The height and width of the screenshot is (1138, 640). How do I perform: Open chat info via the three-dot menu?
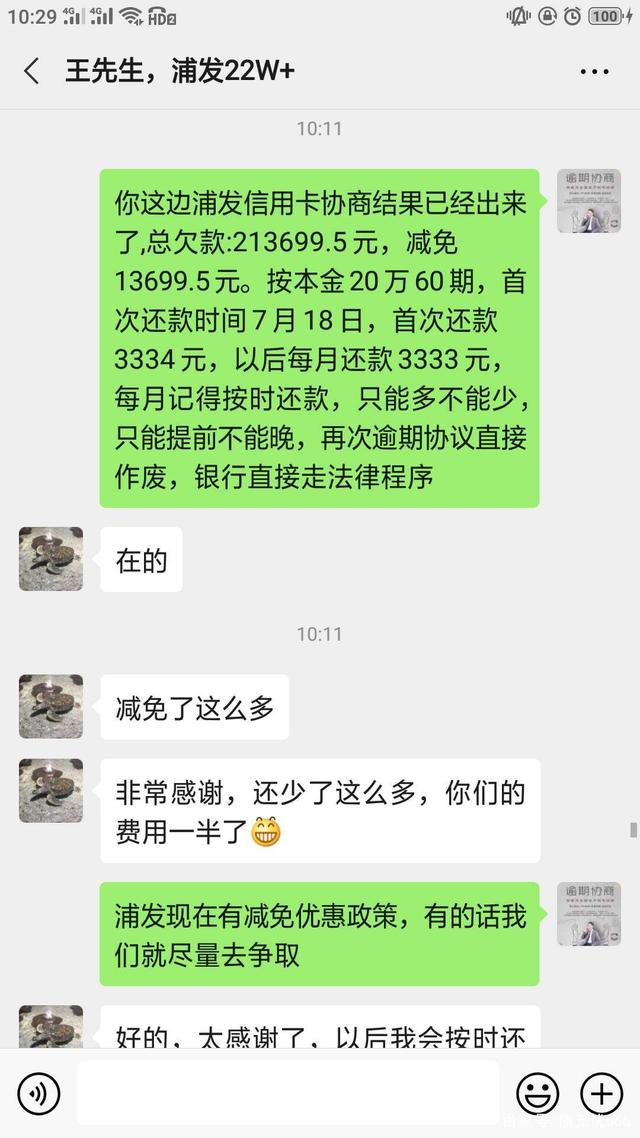click(x=595, y=71)
